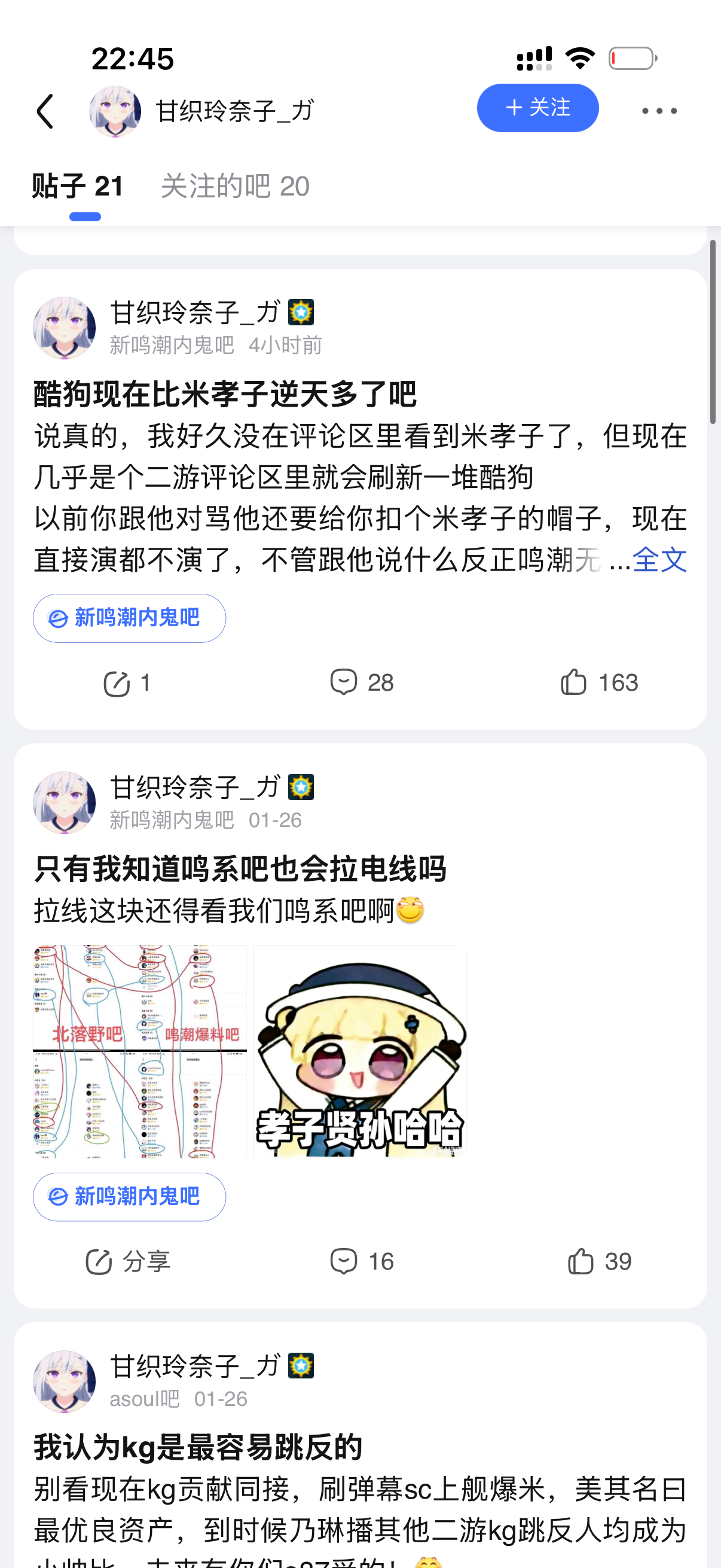Open the 只有我知道鸣系吧也会拉电线吗 post
Image resolution: width=721 pixels, height=1568 pixels.
click(240, 870)
